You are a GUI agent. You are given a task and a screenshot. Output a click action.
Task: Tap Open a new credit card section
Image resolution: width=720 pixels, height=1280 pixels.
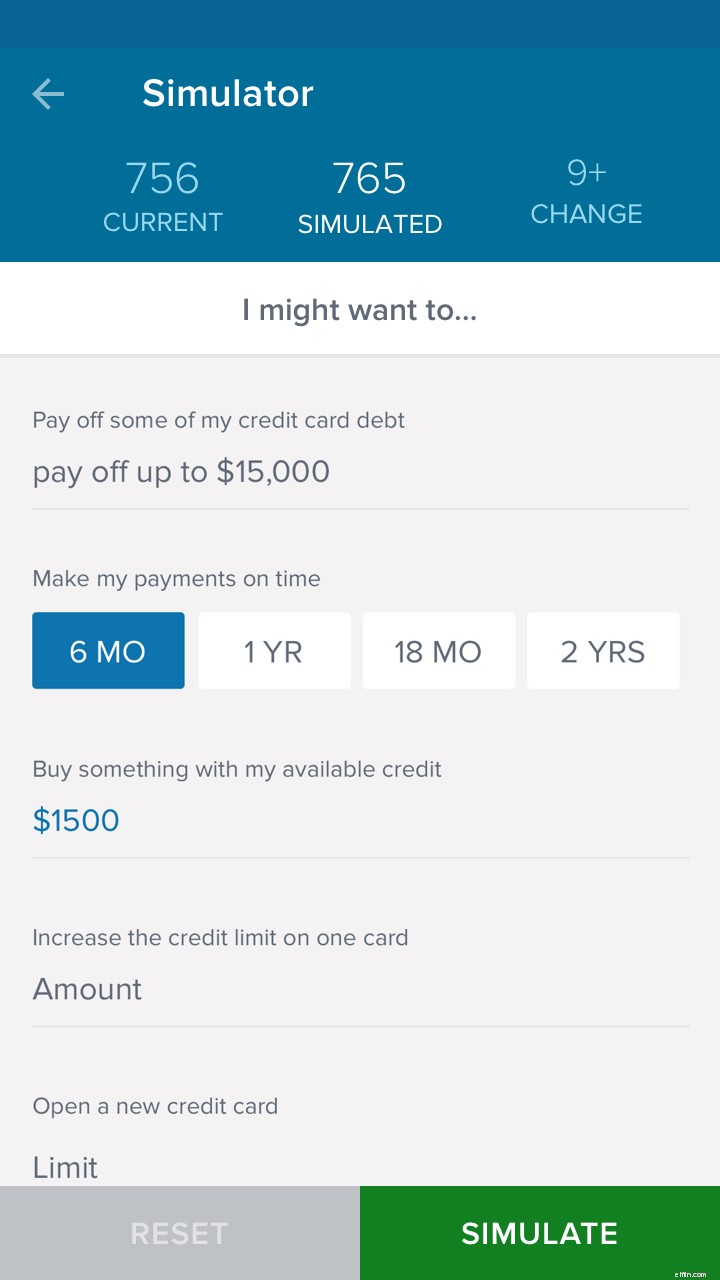pyautogui.click(x=155, y=1106)
